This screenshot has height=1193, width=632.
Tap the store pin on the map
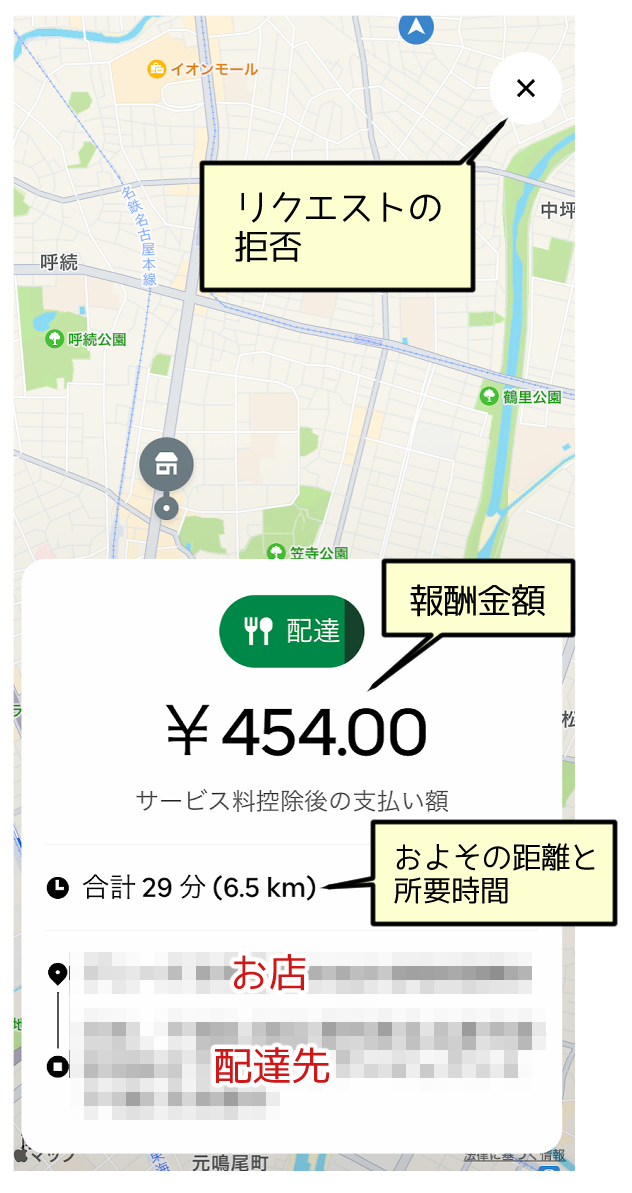167,465
